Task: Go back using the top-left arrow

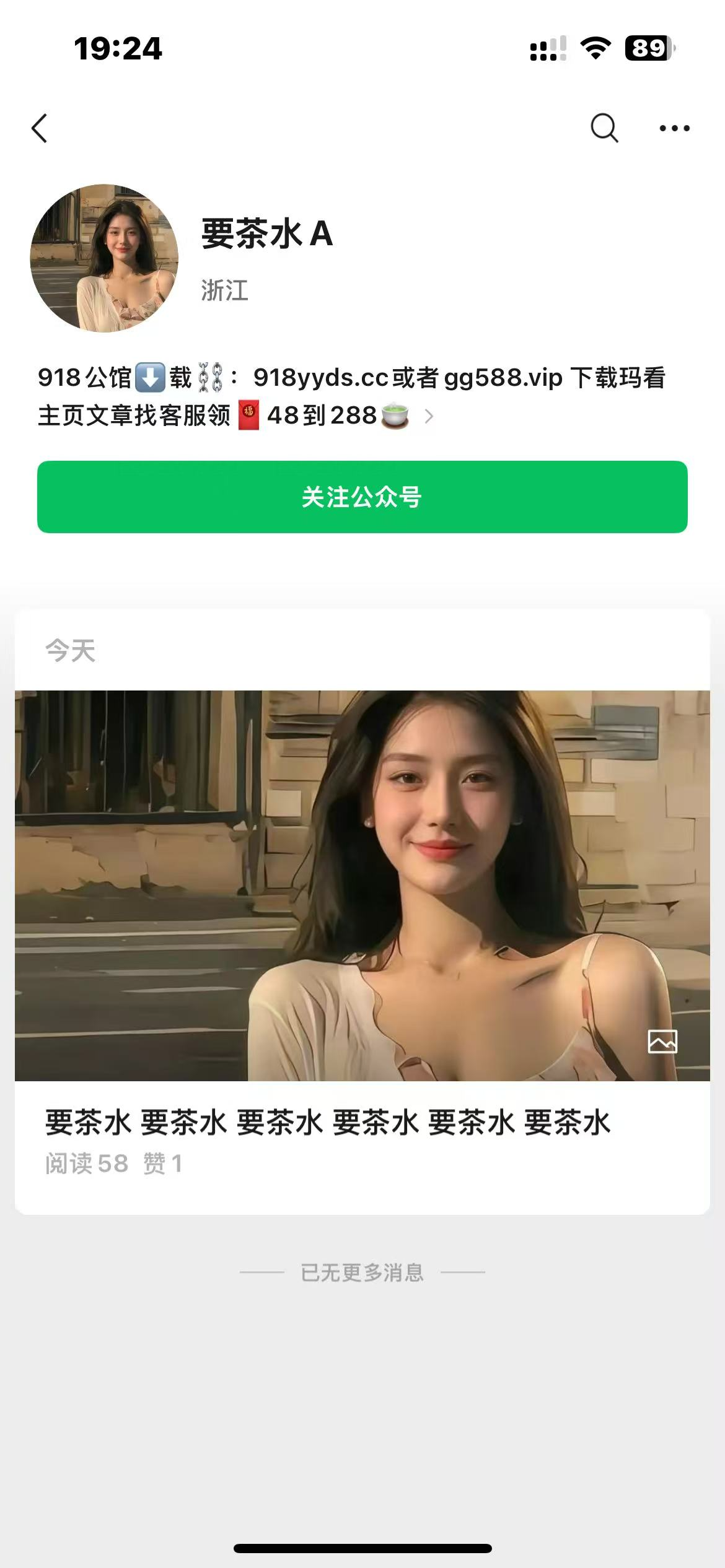Action: 40,128
